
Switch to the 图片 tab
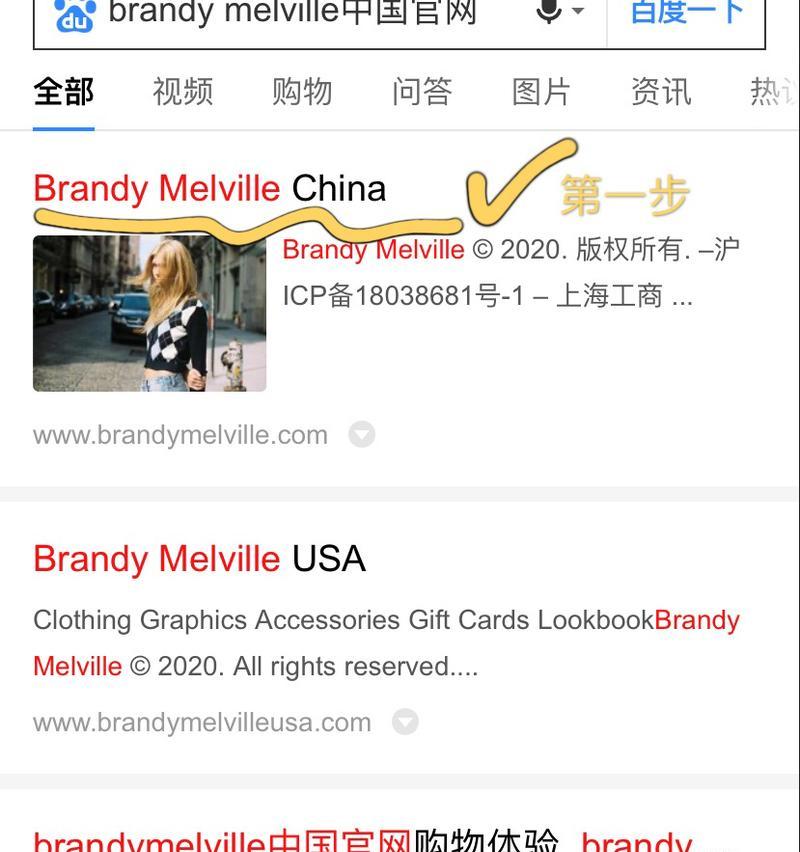click(x=541, y=92)
